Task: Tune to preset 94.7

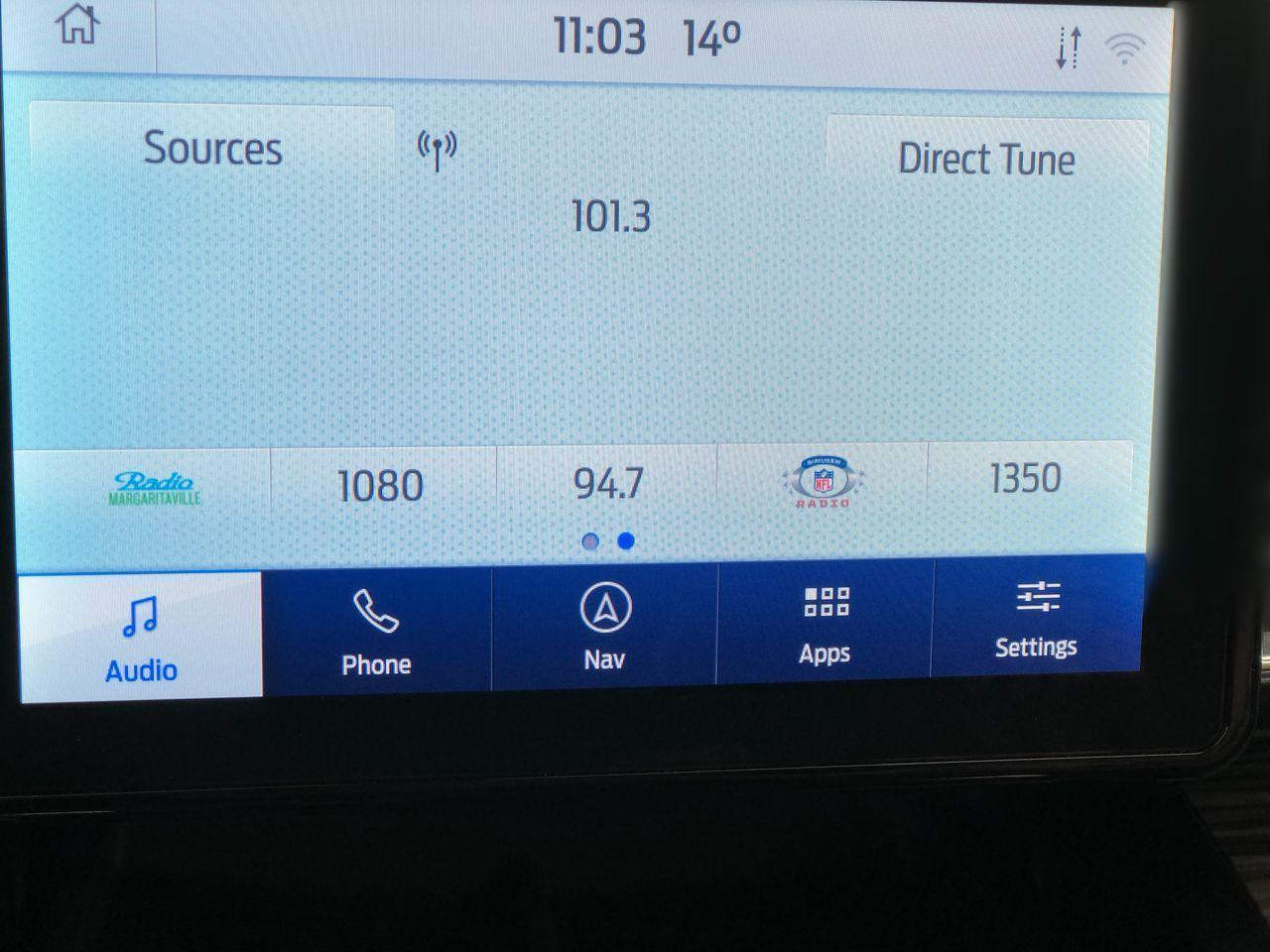Action: click(x=608, y=484)
